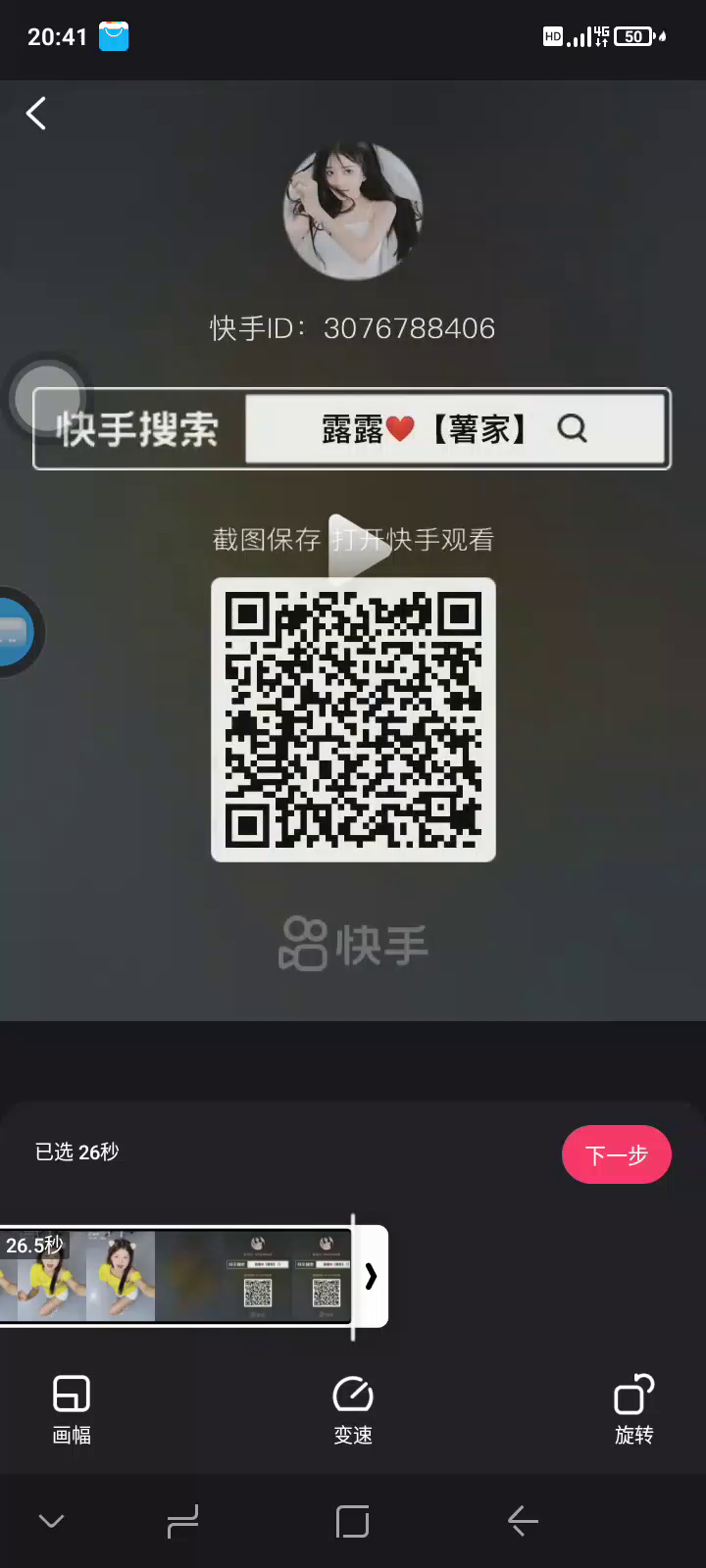This screenshot has width=706, height=1568.
Task: Tap the clip's right trim handle
Action: click(371, 1276)
